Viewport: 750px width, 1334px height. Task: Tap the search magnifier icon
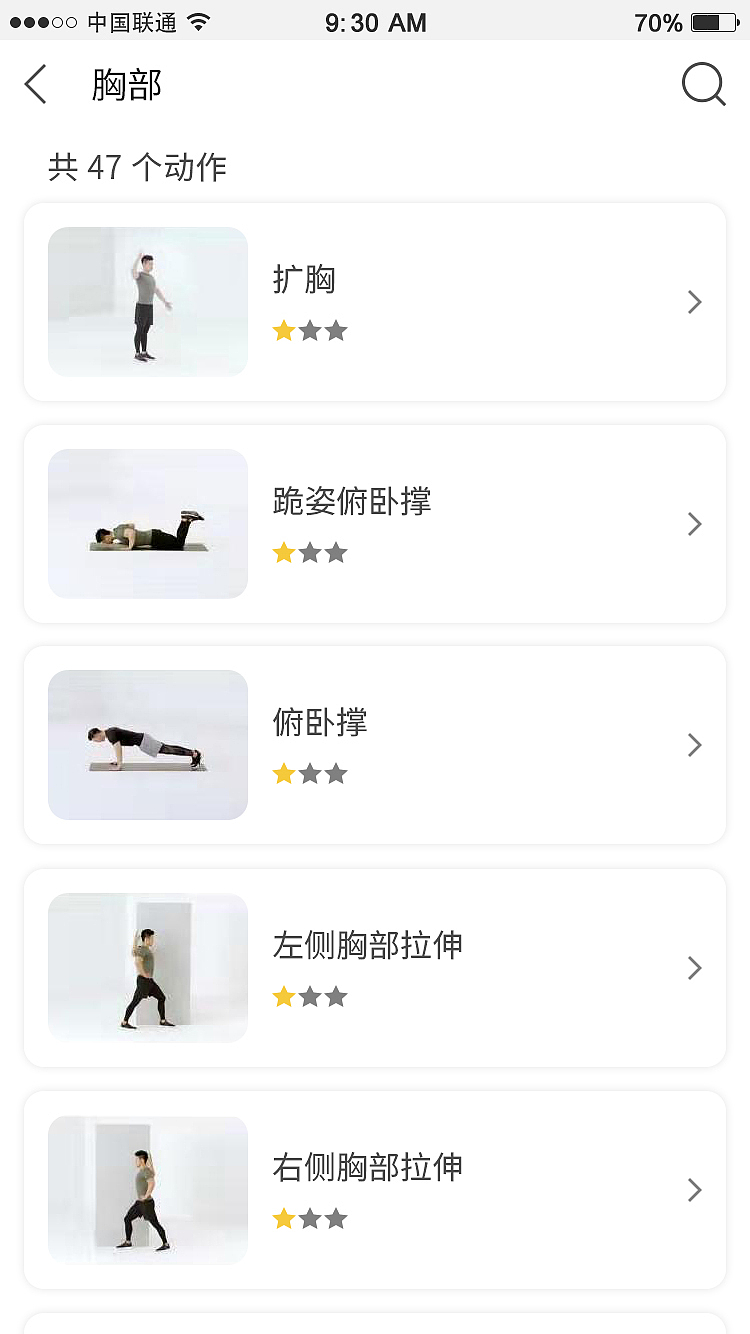pos(704,85)
